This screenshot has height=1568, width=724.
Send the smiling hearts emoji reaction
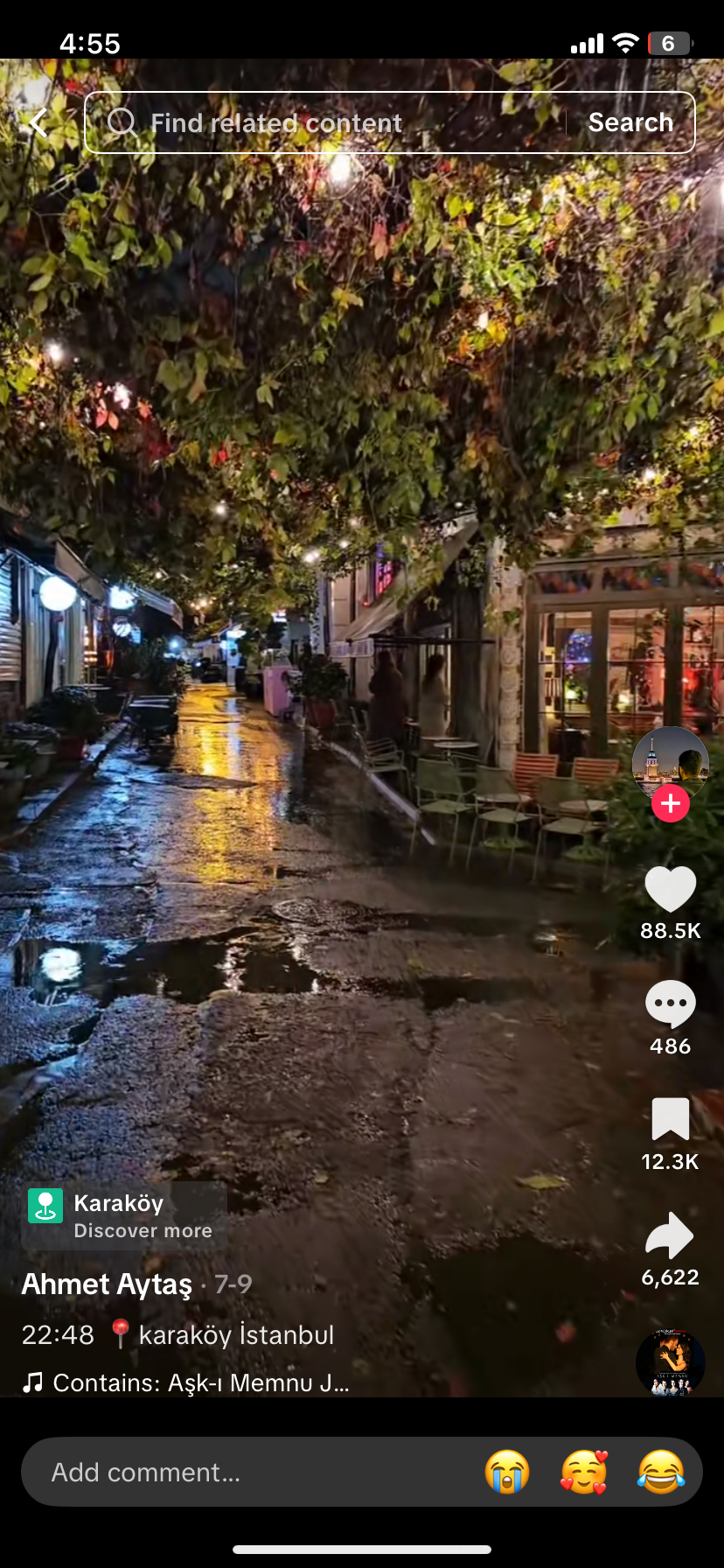click(583, 1472)
